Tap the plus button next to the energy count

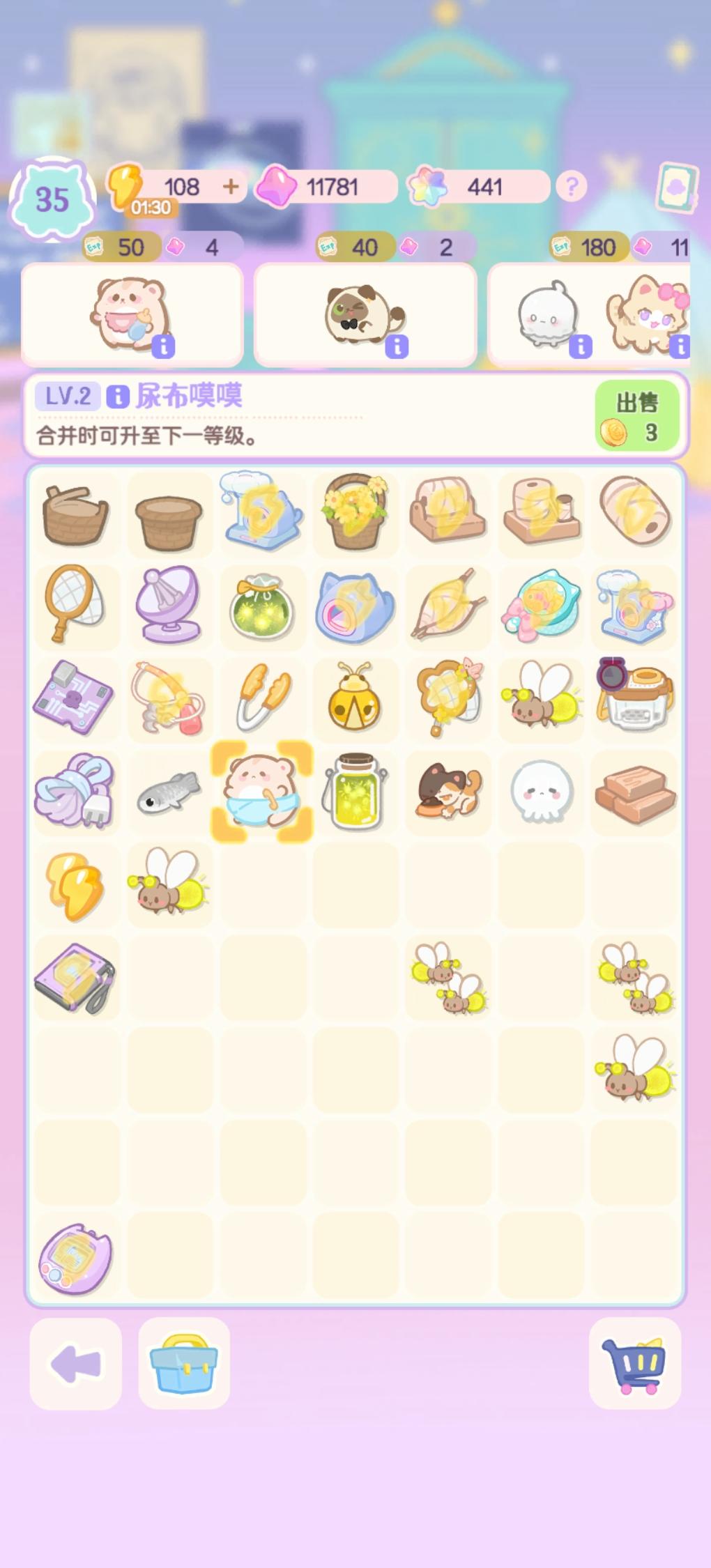pos(230,186)
